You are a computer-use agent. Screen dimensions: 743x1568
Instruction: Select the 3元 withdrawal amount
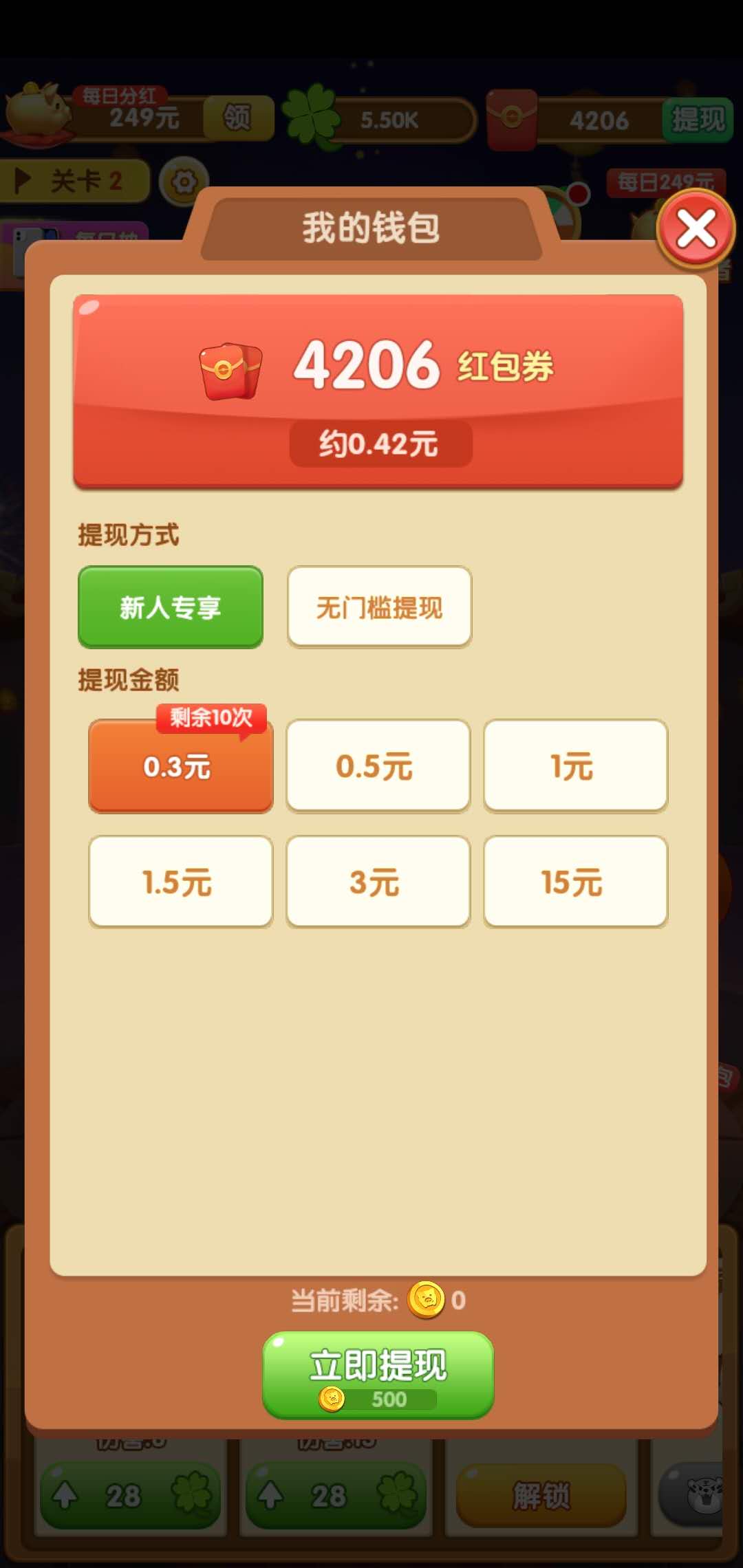[378, 882]
